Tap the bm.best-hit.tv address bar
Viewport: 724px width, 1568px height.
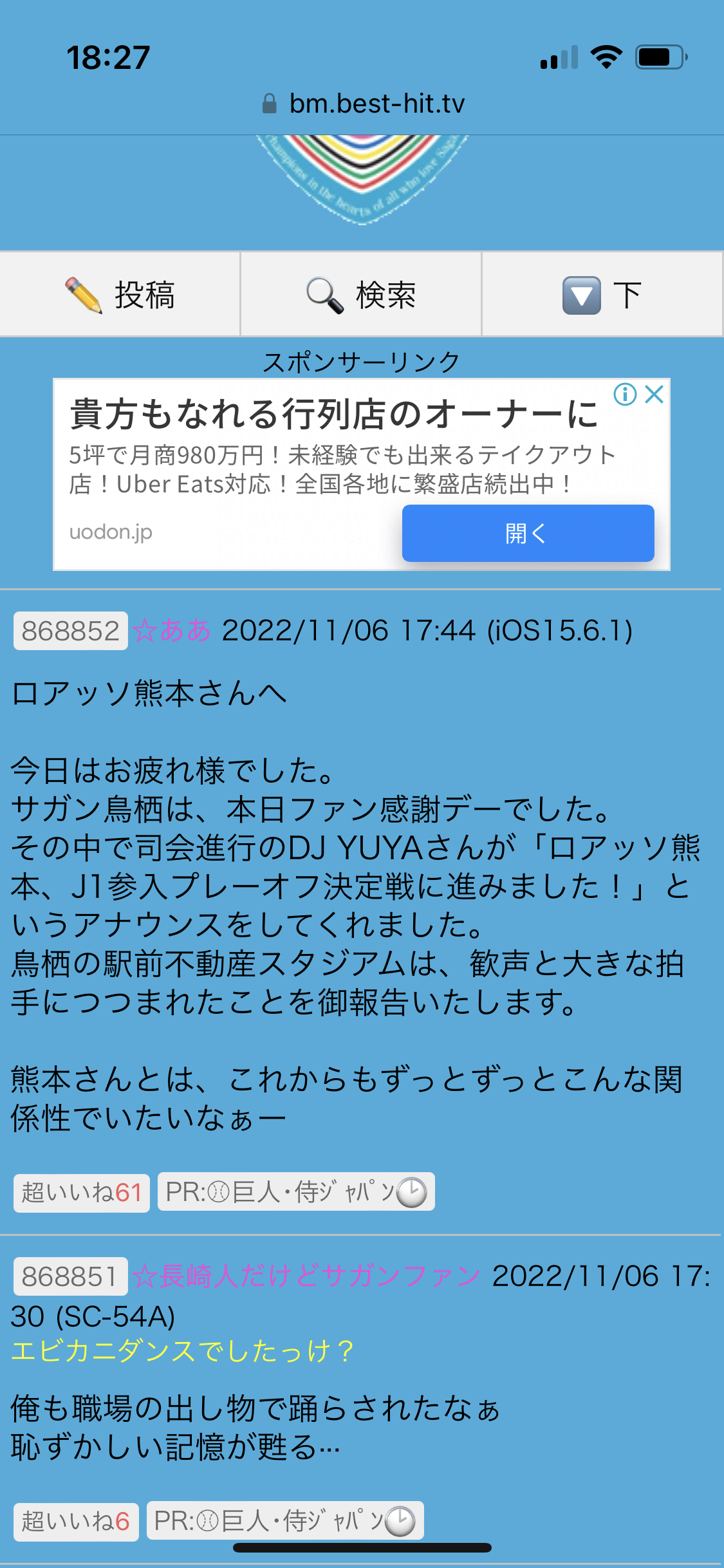tap(364, 104)
